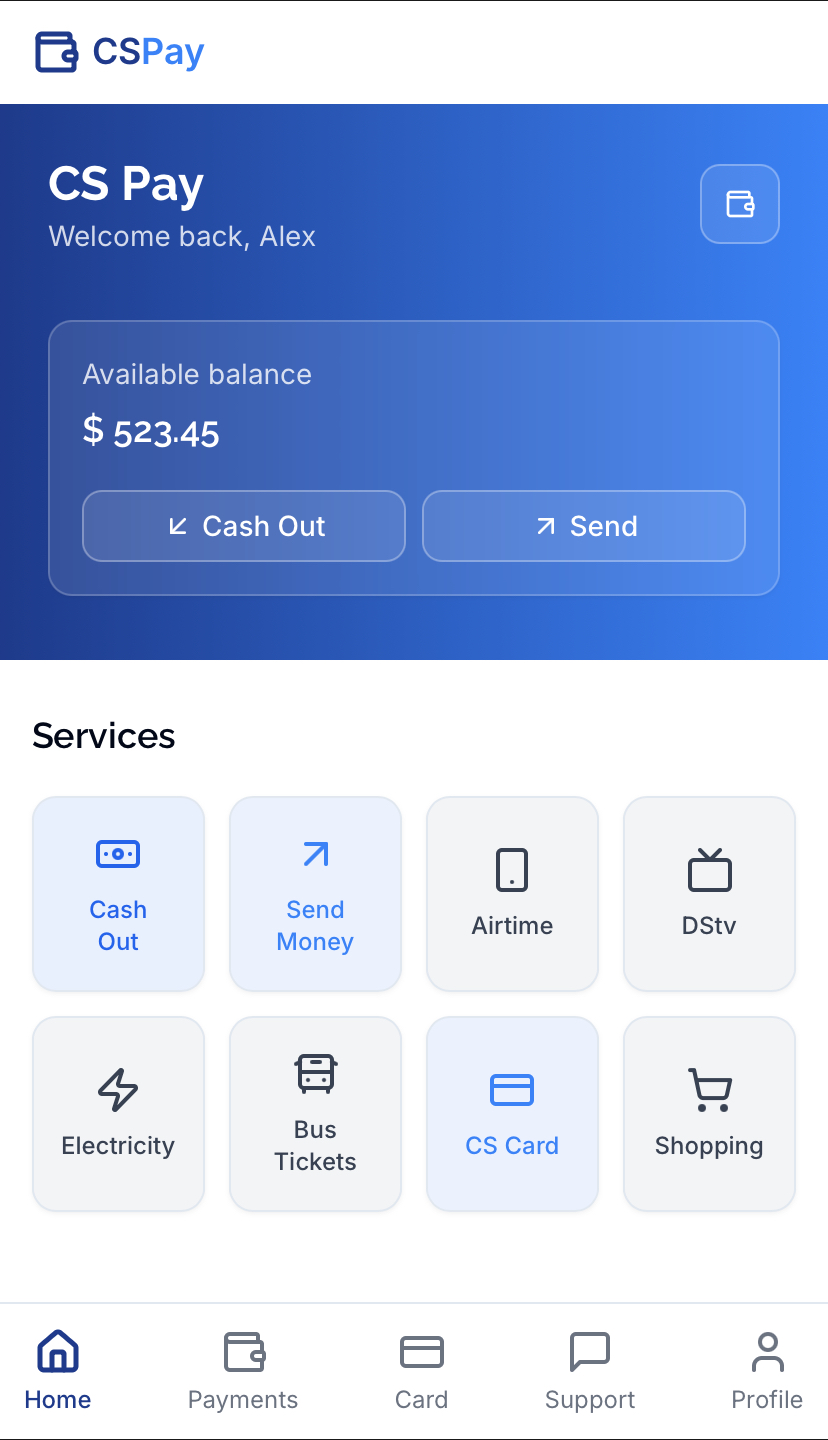Open the Card tab in bottom bar
This screenshot has height=1440, width=828.
point(421,1370)
